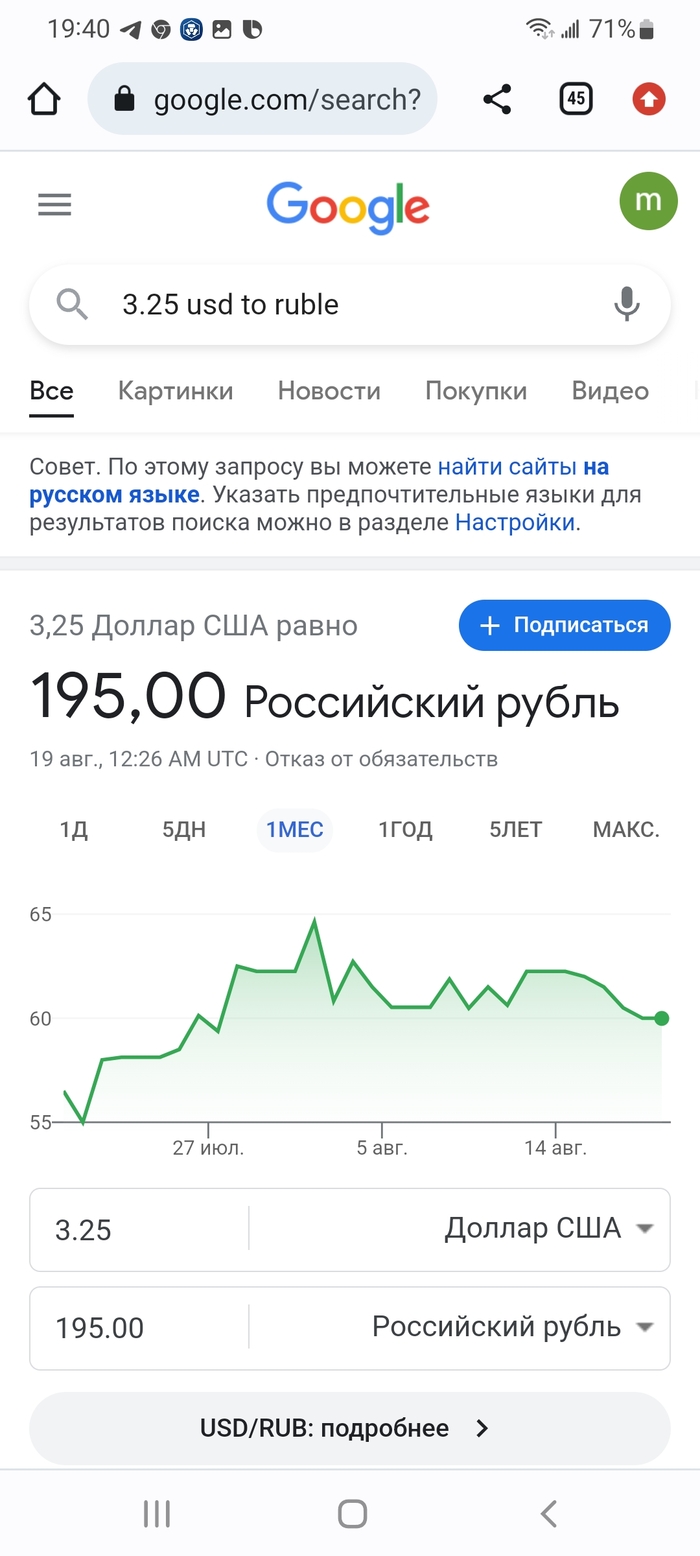Screen dimensions: 700x1556
Task: Select the 1ГОД chart range
Action: 405,830
